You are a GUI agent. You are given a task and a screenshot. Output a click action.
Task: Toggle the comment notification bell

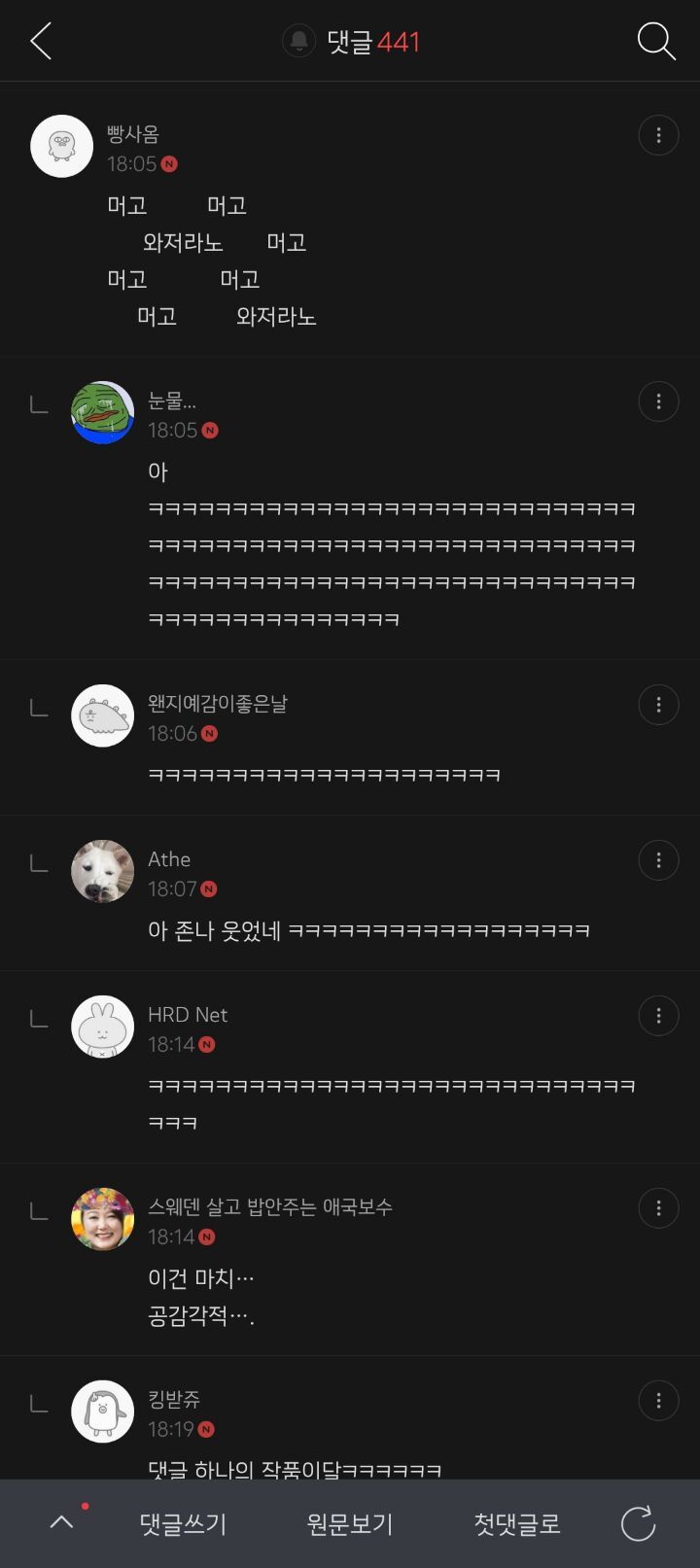pos(298,42)
